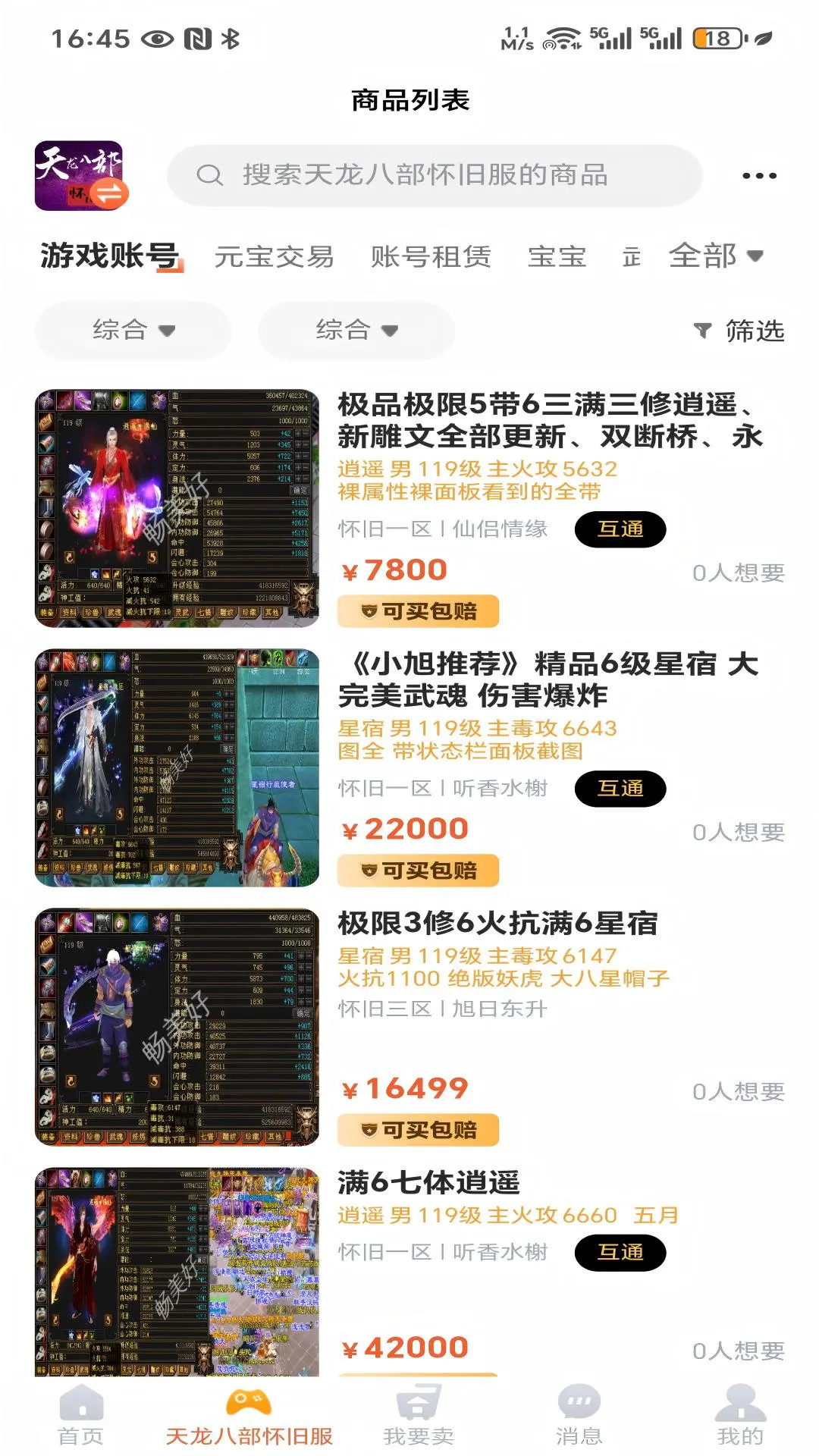Image resolution: width=819 pixels, height=1456 pixels.
Task: Open the three-dot overflow menu
Action: click(758, 176)
